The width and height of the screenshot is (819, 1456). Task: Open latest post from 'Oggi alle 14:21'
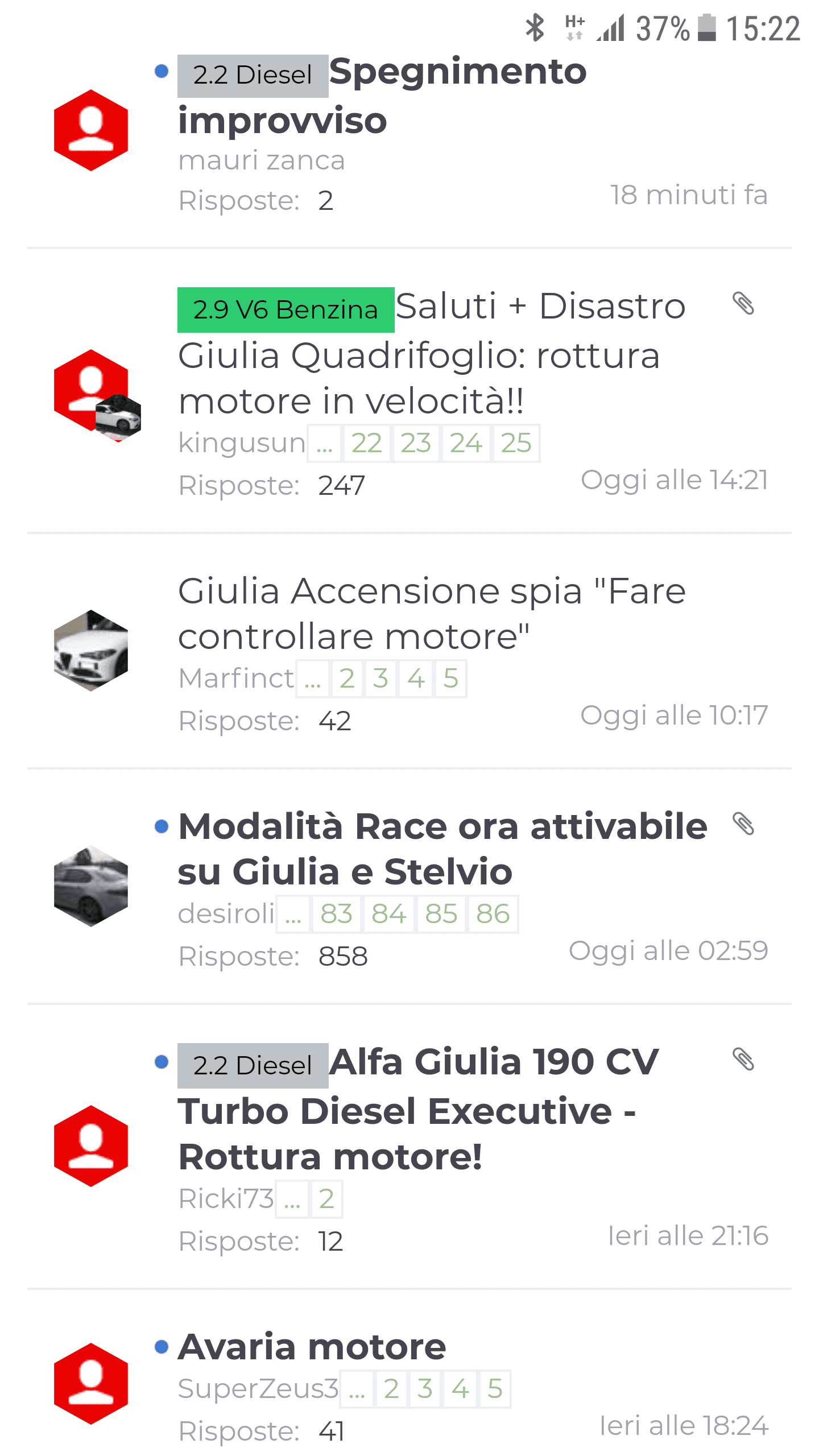click(x=674, y=480)
